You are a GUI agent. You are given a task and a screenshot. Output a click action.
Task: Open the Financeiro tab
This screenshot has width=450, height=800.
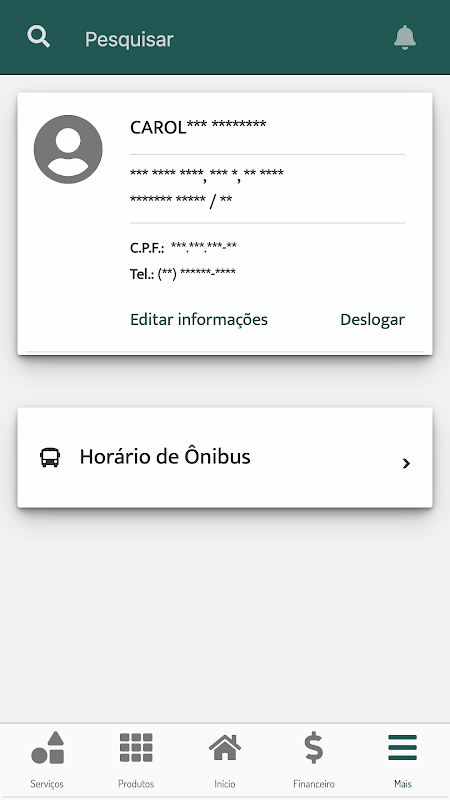pos(314,760)
